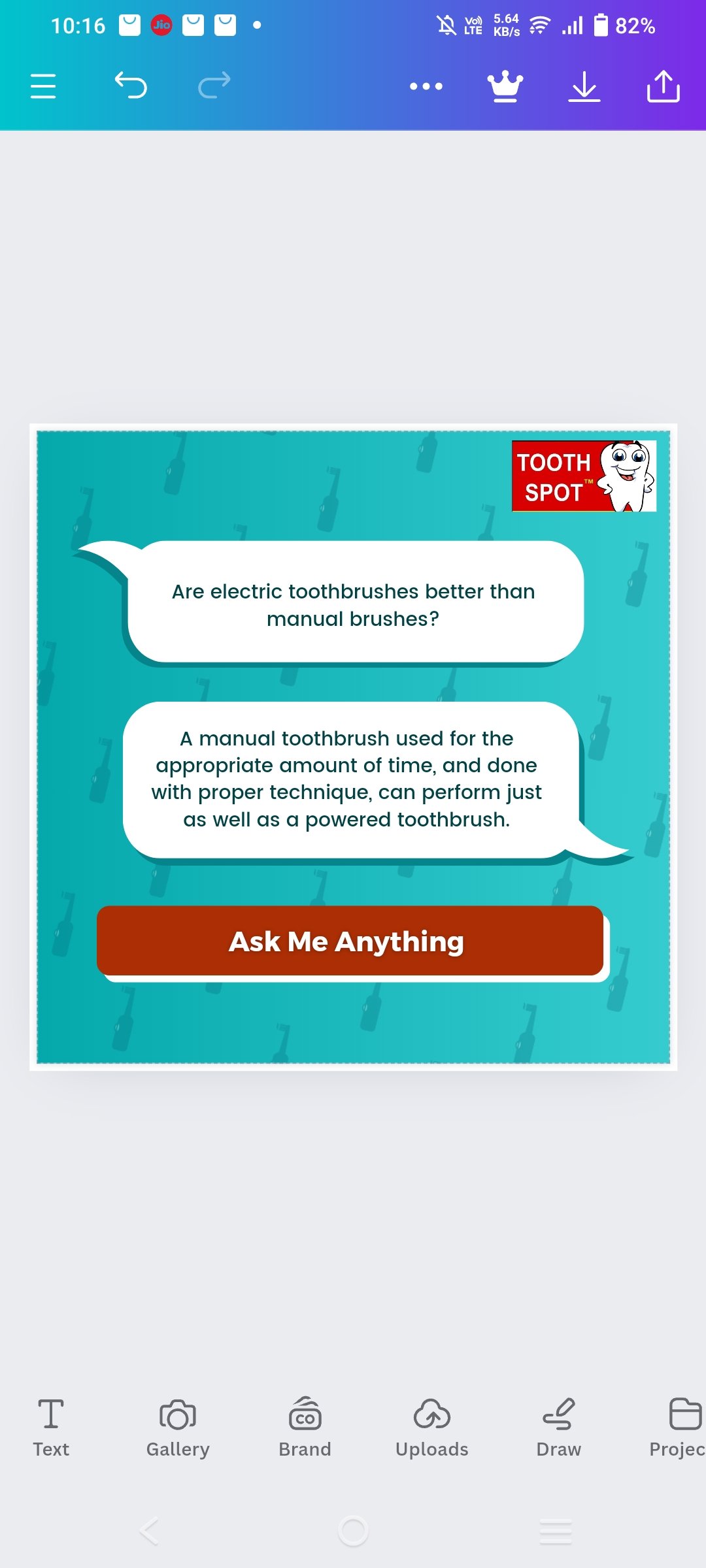Open the Text tool
Screen dimensions: 706x1568
[x=51, y=1428]
